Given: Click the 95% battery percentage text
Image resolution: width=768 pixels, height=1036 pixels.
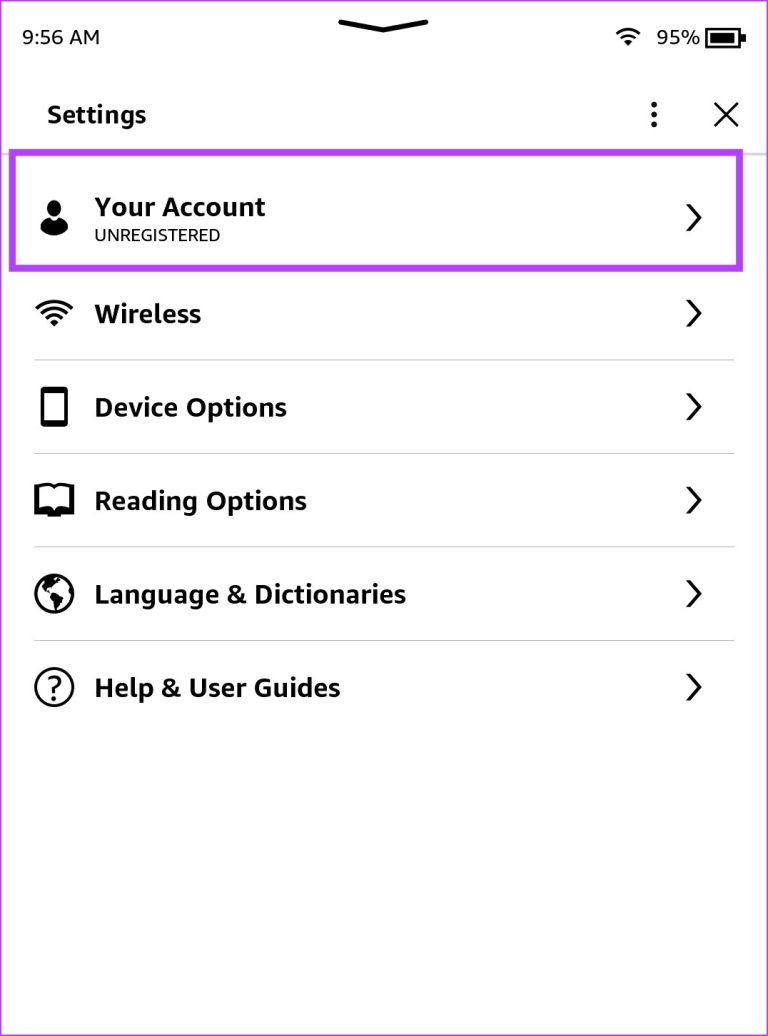Looking at the screenshot, I should tap(676, 37).
